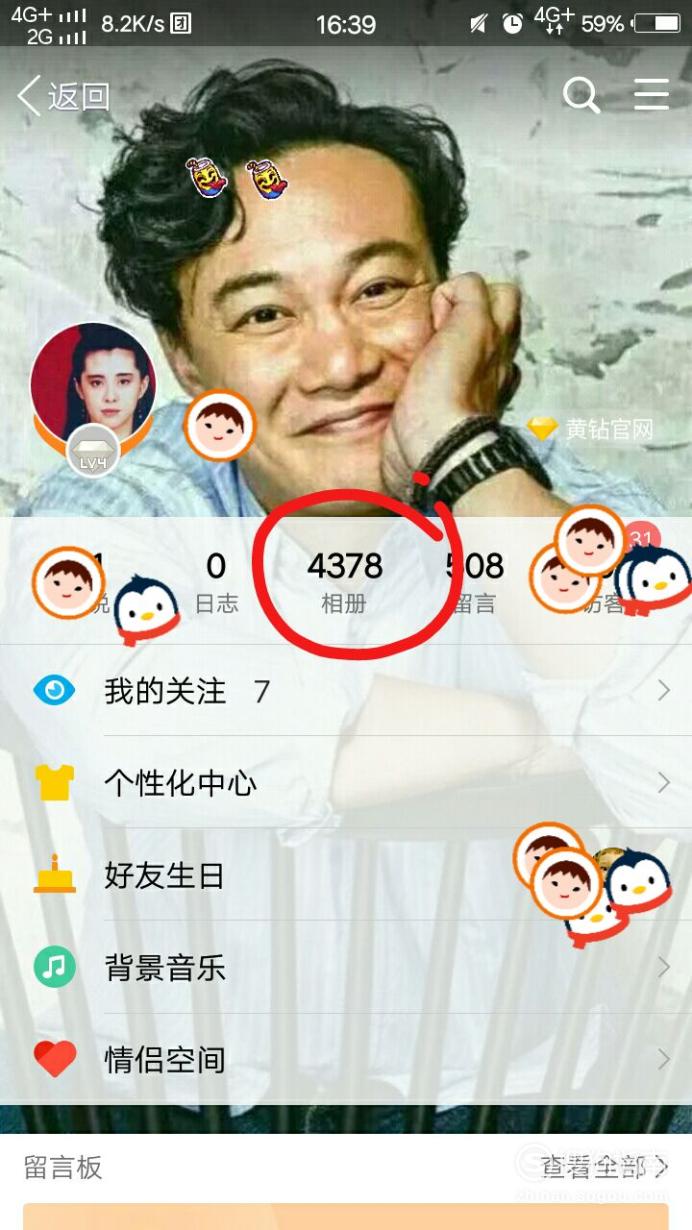This screenshot has width=692, height=1230.
Task: Open the 我的关注 row
Action: (x=346, y=691)
